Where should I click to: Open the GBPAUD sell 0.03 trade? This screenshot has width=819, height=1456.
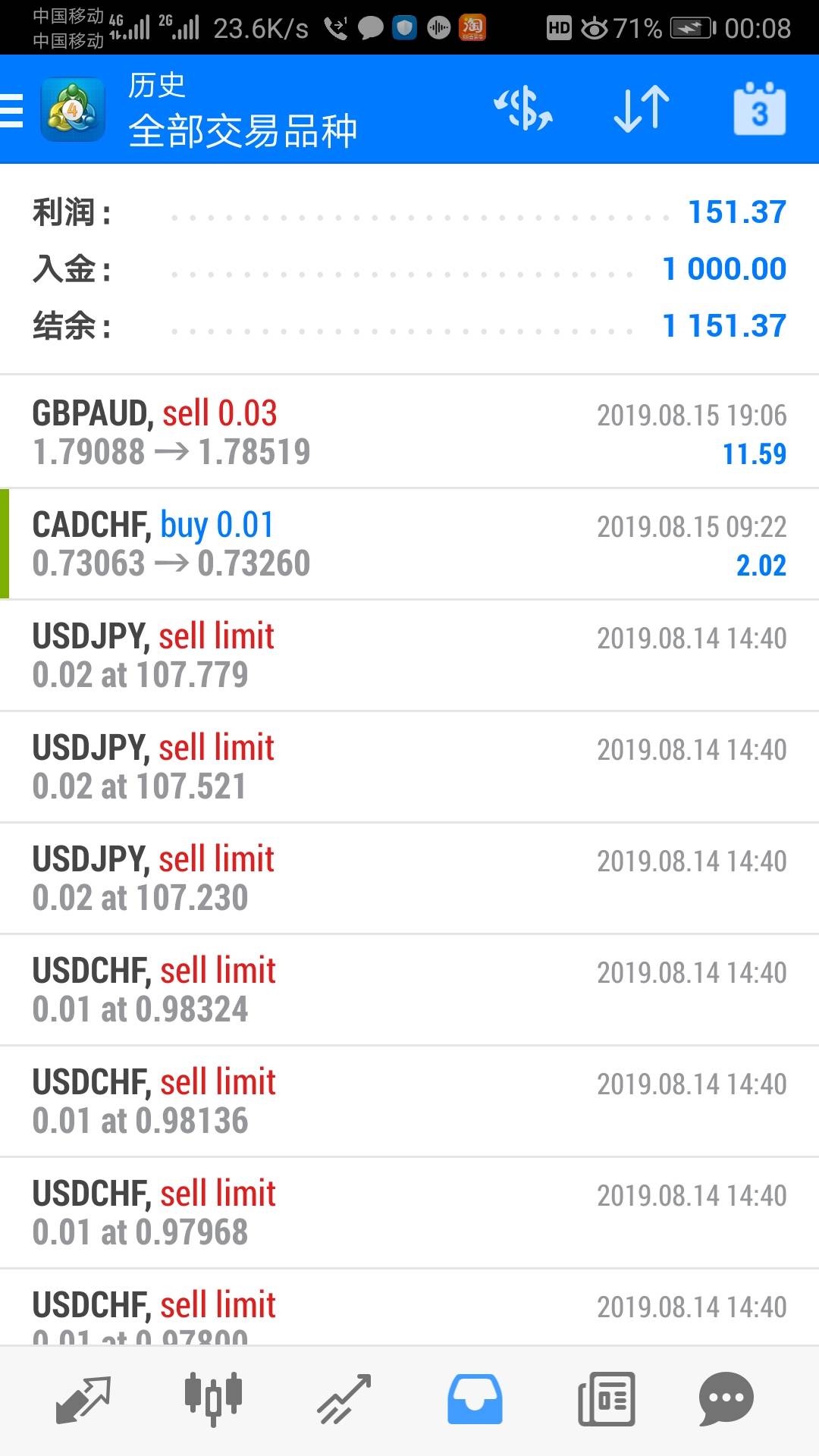pos(409,432)
